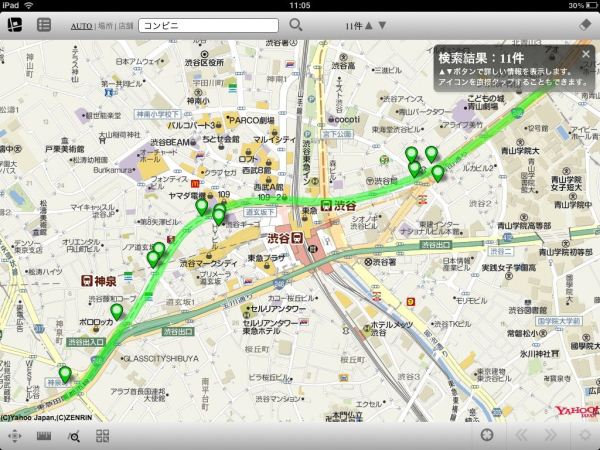This screenshot has height=450, width=600.
Task: Show the next result with the down arrow
Action: point(382,24)
